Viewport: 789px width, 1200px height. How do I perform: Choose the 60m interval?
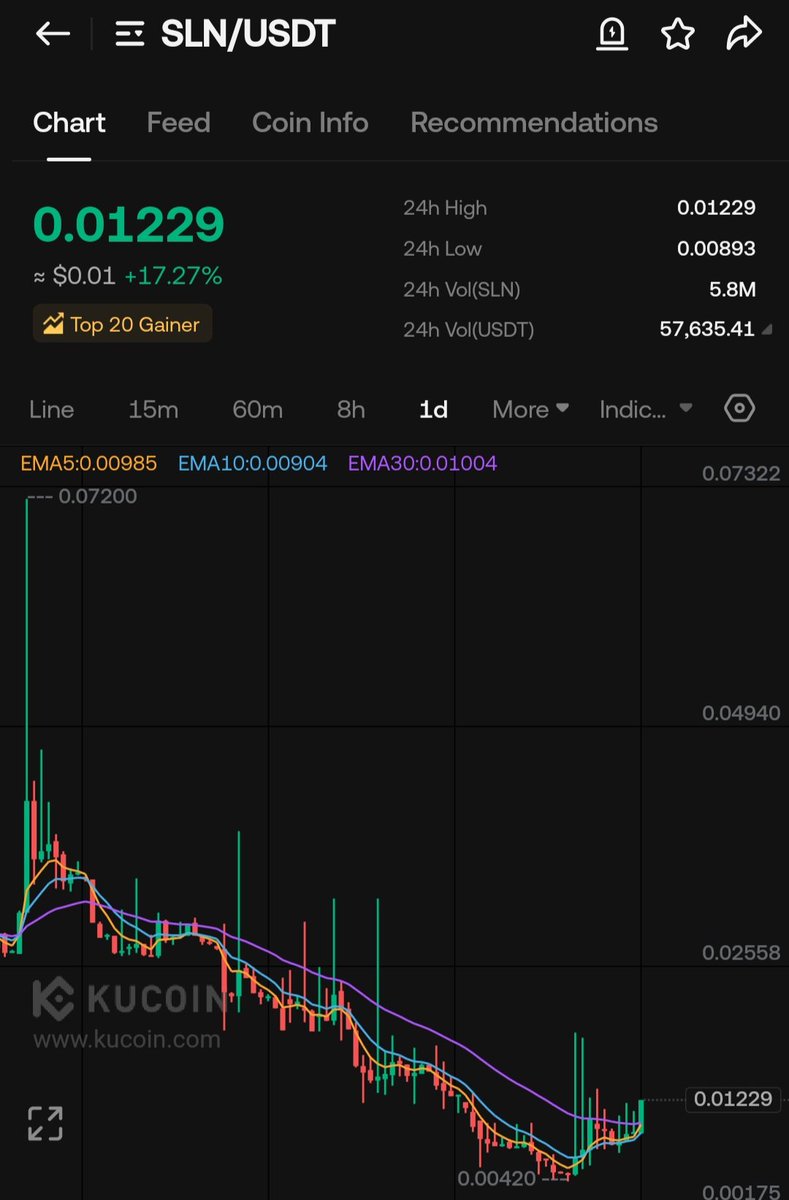[x=257, y=409]
